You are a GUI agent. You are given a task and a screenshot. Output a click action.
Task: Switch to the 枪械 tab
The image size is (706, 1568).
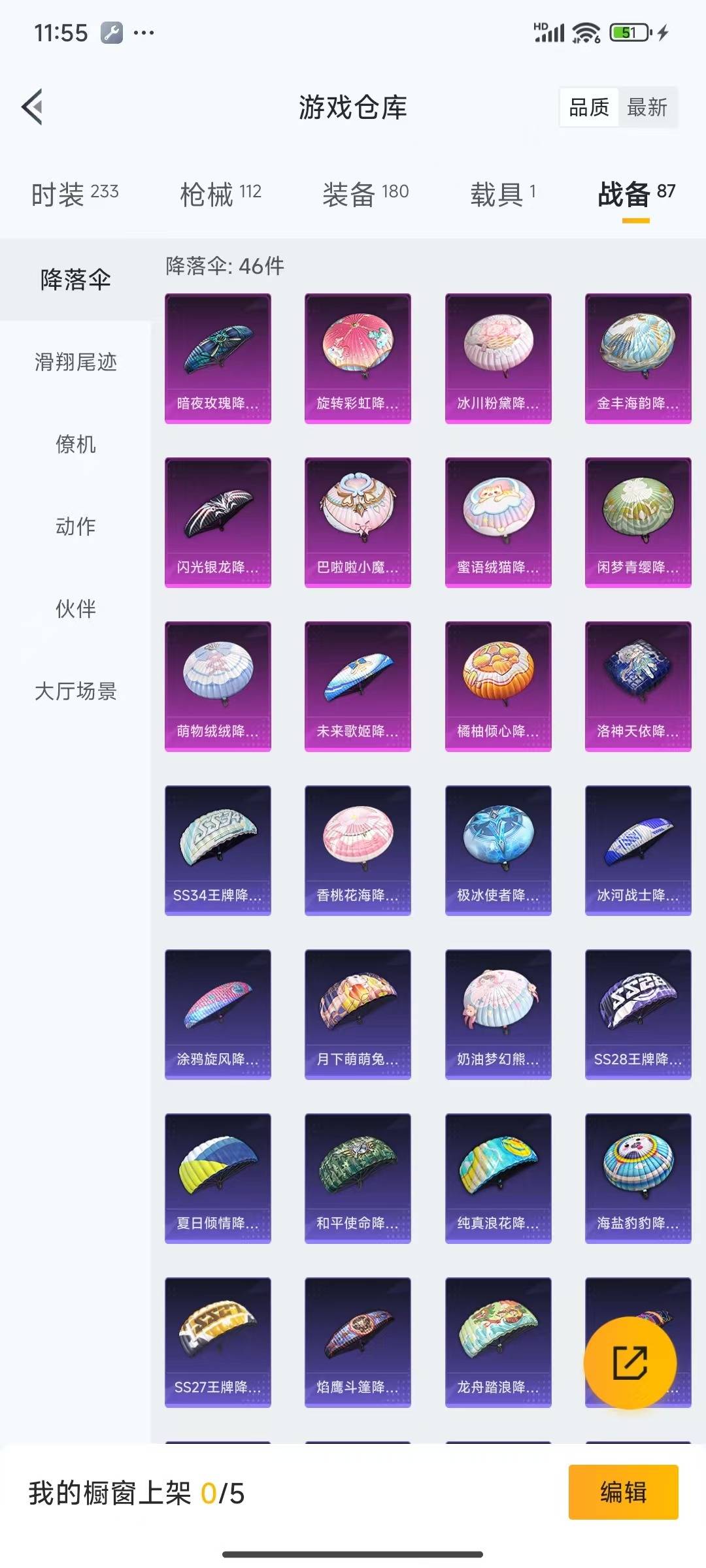click(x=220, y=194)
